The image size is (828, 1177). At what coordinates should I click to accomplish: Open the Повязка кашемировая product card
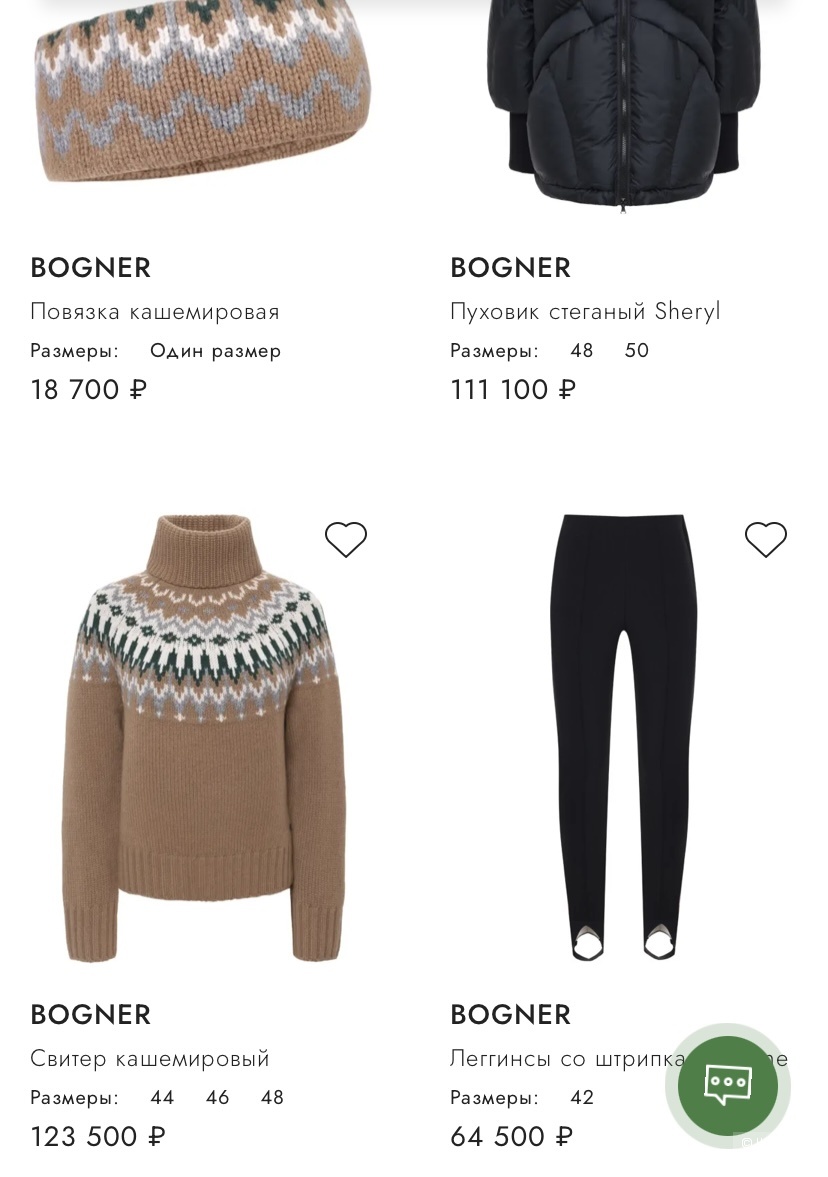click(x=154, y=311)
